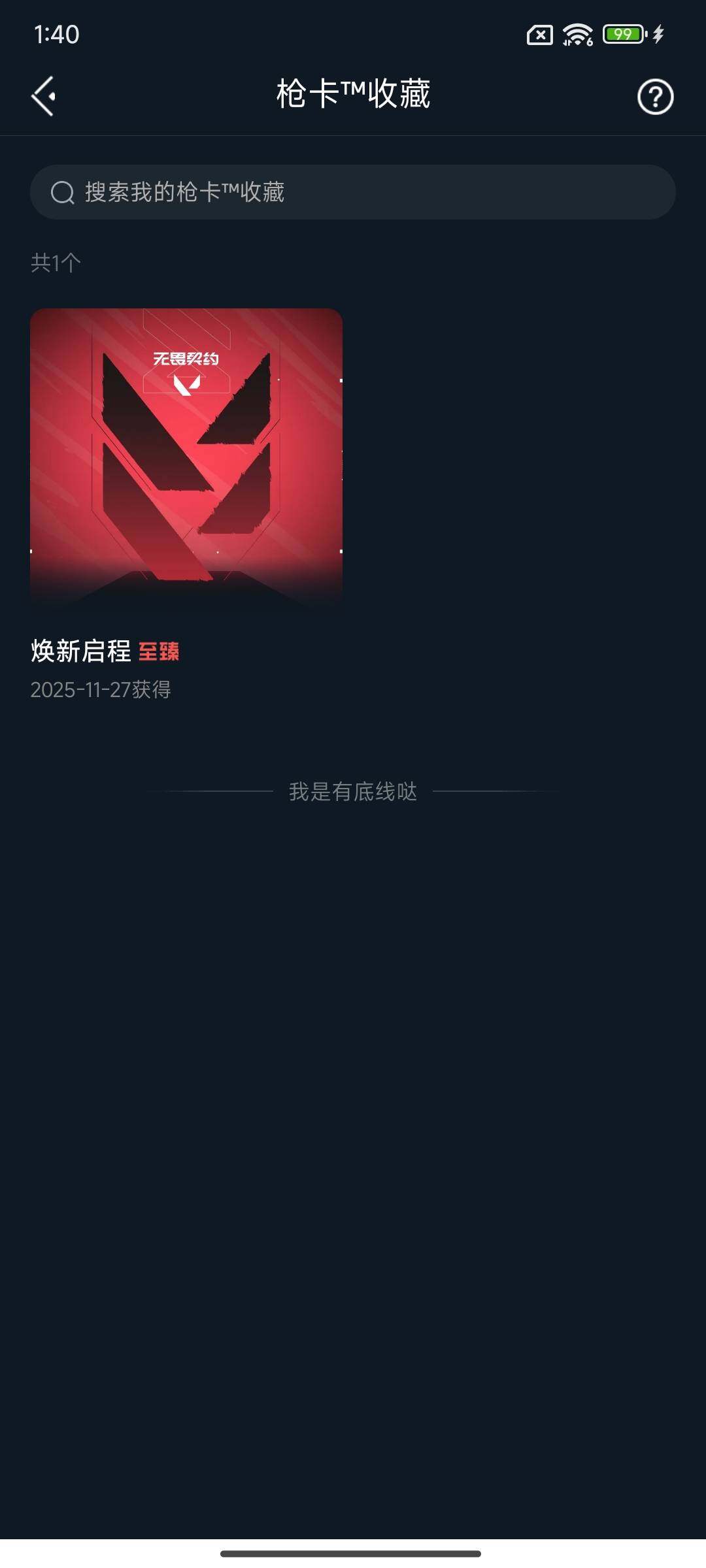This screenshot has height=1568, width=706.
Task: Click the search magnifier icon
Action: (63, 191)
